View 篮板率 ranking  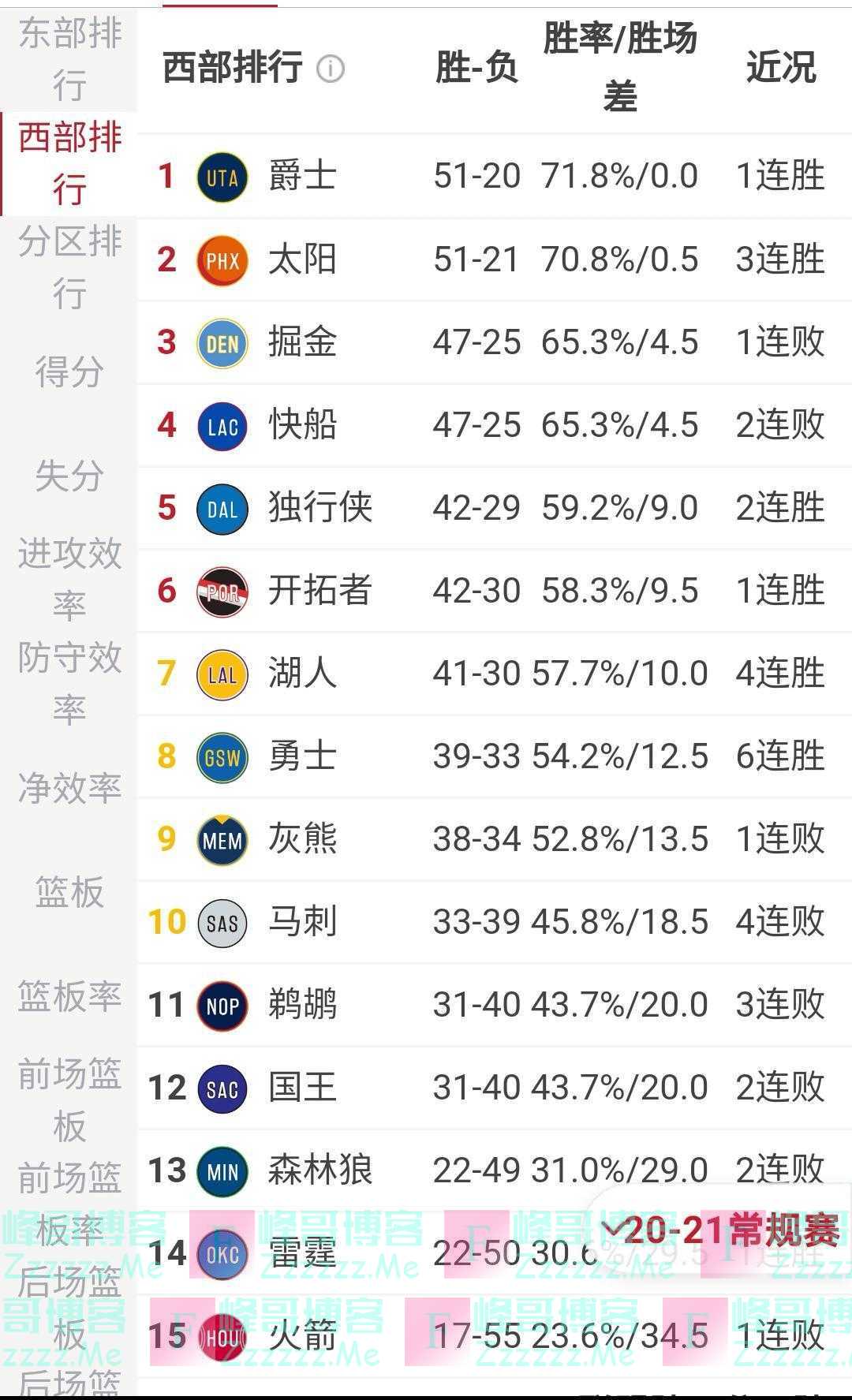pyautogui.click(x=69, y=996)
